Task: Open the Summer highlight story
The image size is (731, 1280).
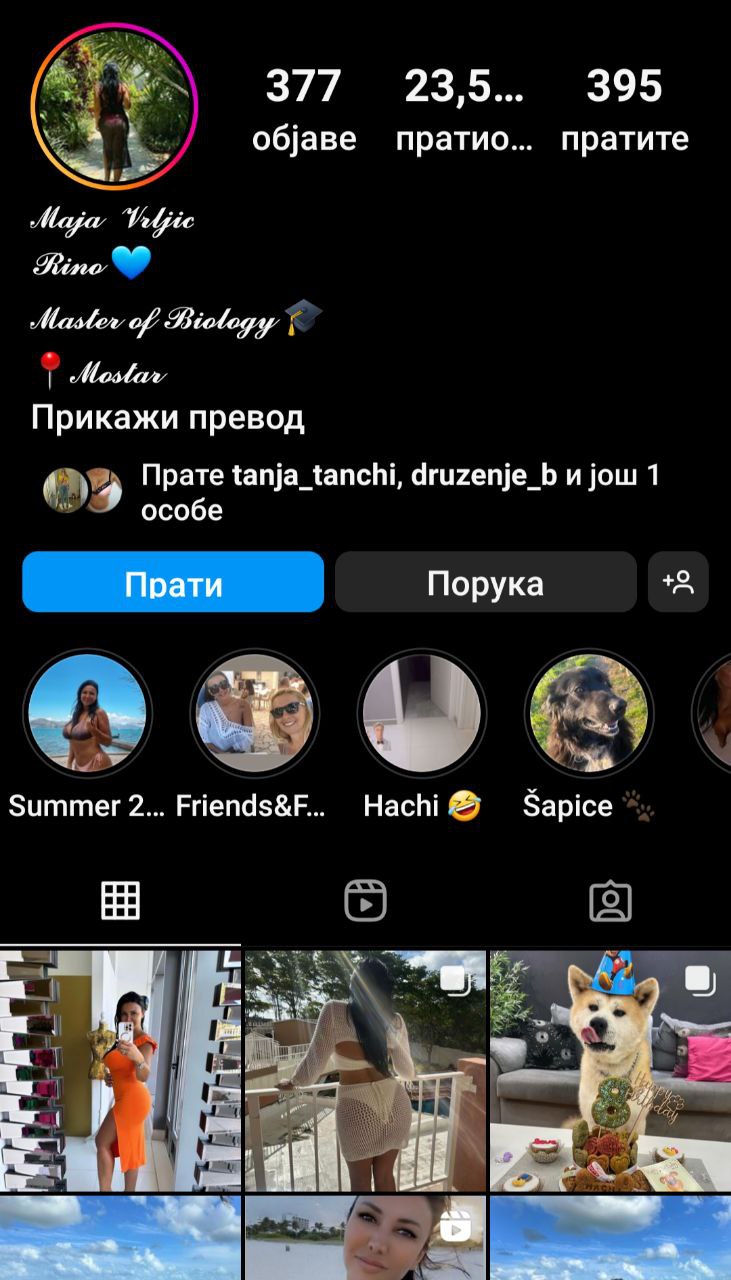Action: click(x=87, y=713)
